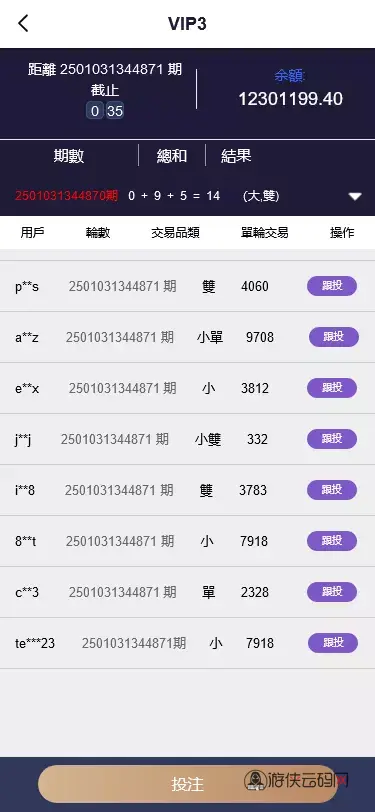Tap the 投注 button

pyautogui.click(x=188, y=784)
